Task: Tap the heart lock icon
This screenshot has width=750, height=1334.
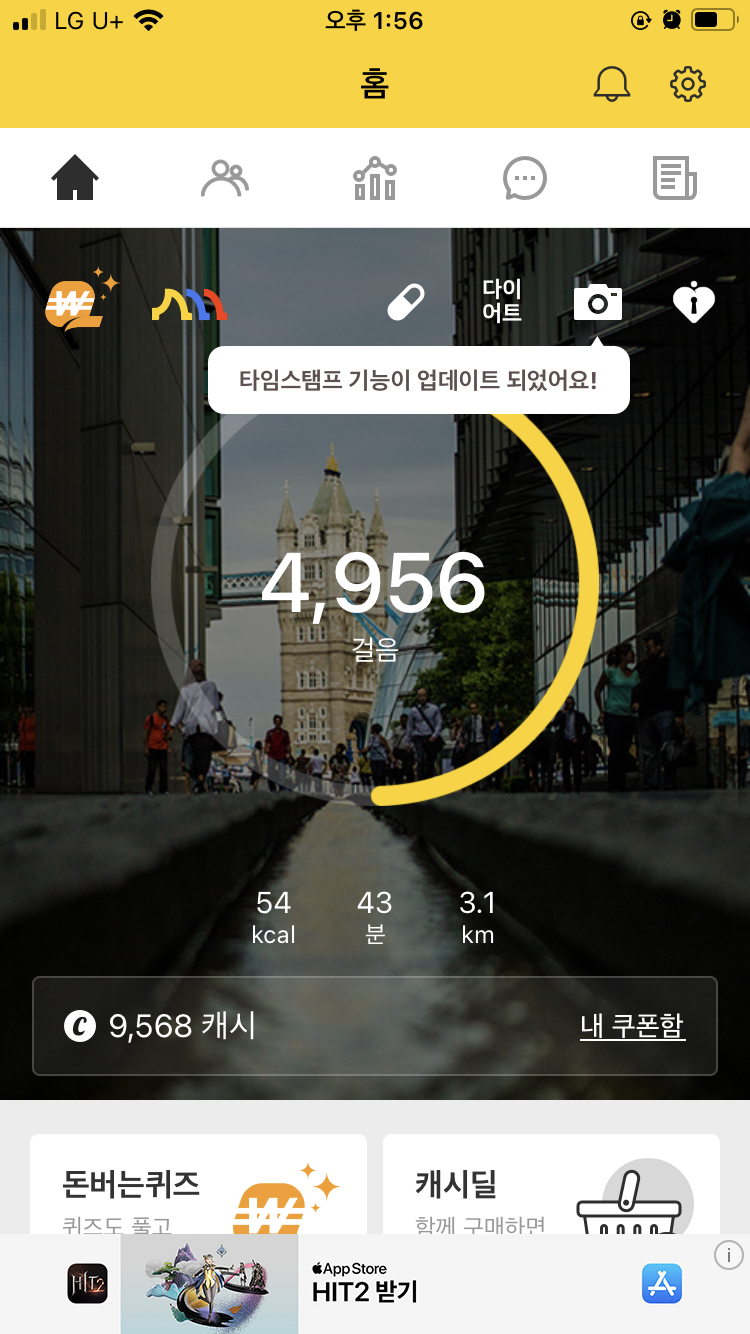Action: 694,302
